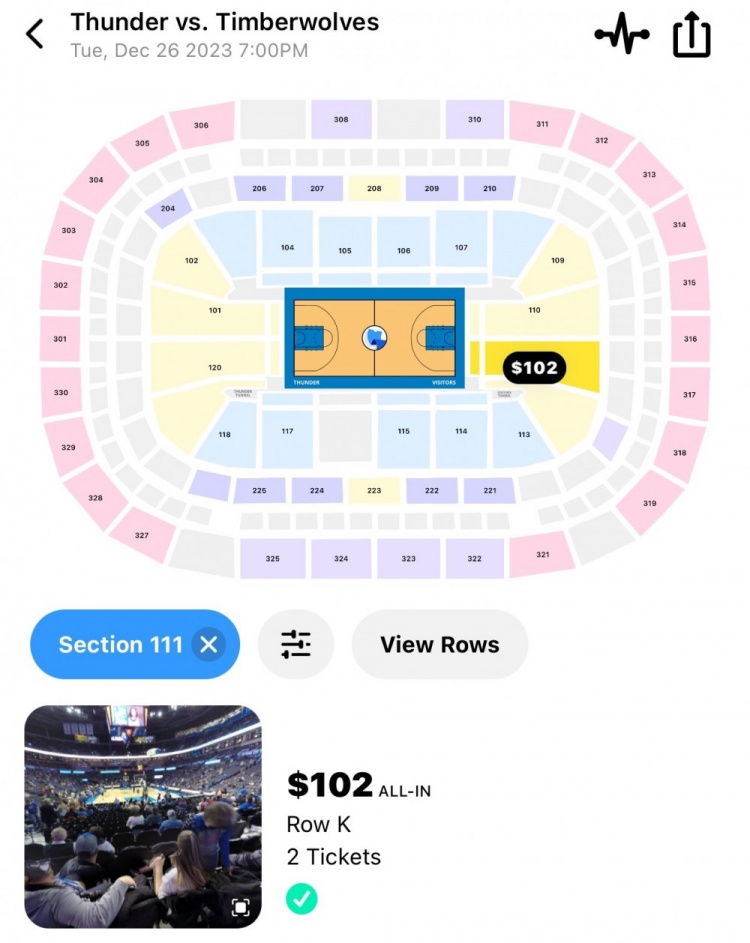
Task: Share this Thunder vs. Timberwolves event
Action: click(x=691, y=36)
